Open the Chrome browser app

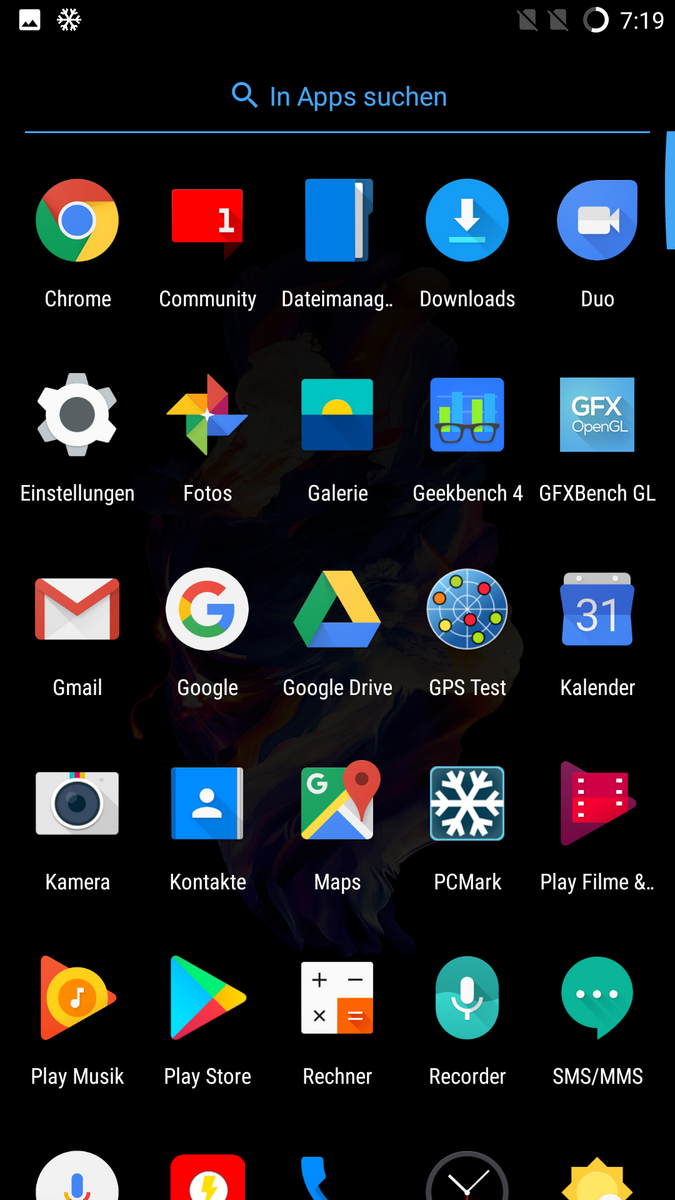pyautogui.click(x=77, y=221)
